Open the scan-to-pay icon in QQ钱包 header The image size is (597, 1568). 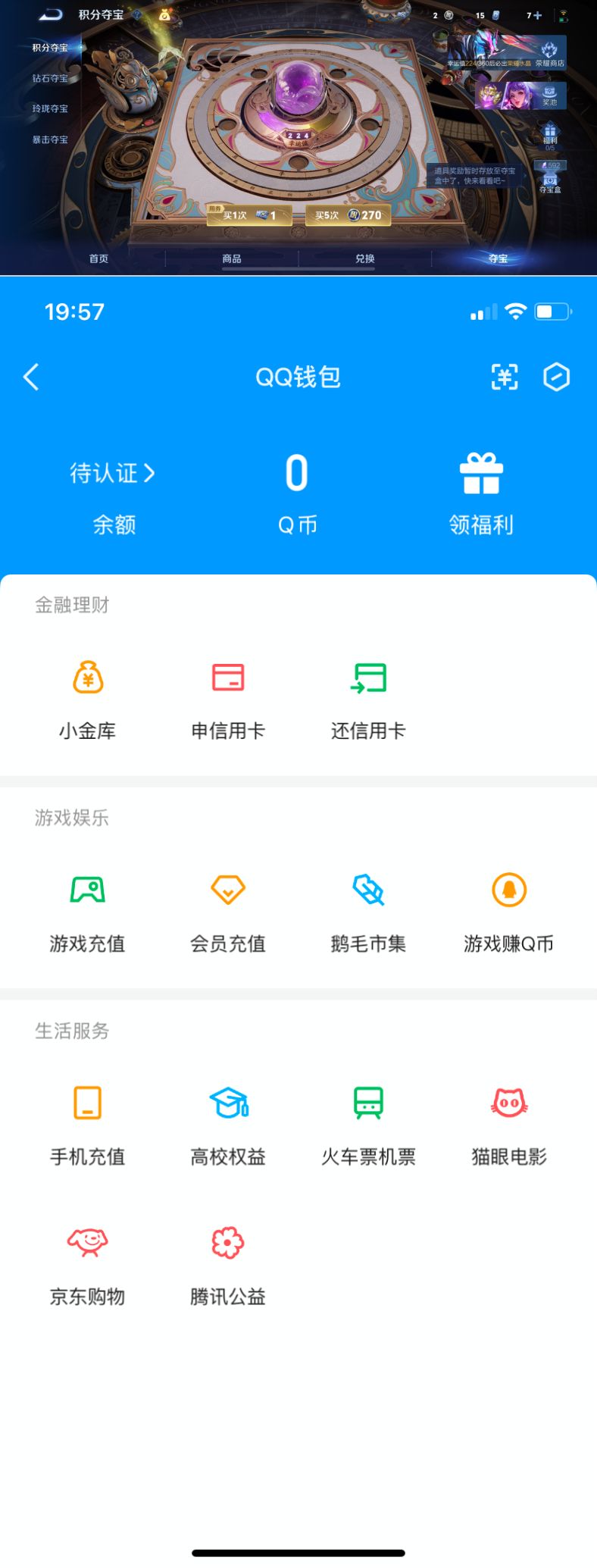click(x=505, y=377)
